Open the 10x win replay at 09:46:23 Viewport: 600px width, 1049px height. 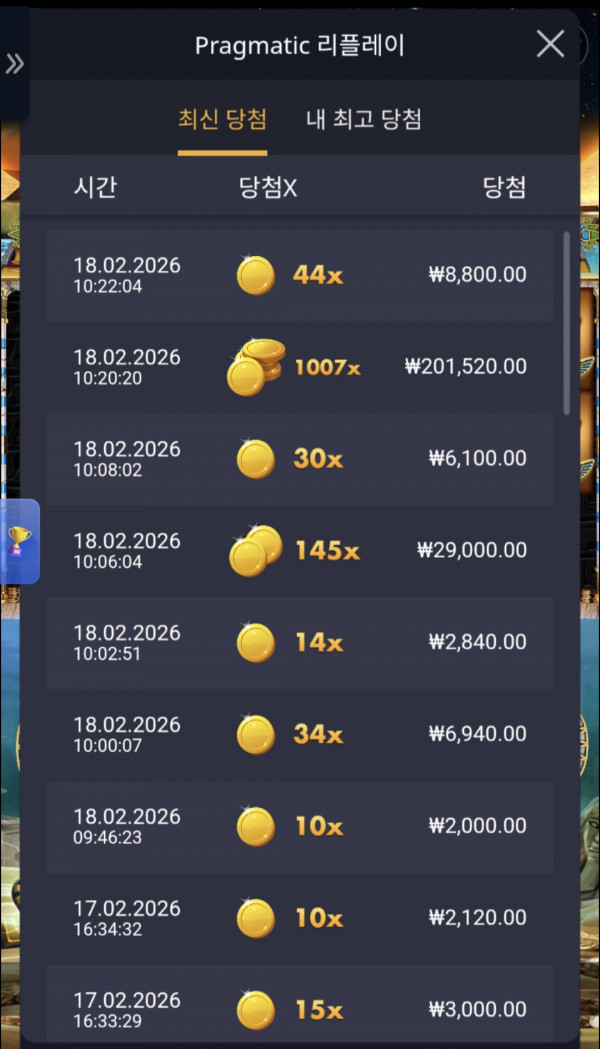tap(300, 827)
